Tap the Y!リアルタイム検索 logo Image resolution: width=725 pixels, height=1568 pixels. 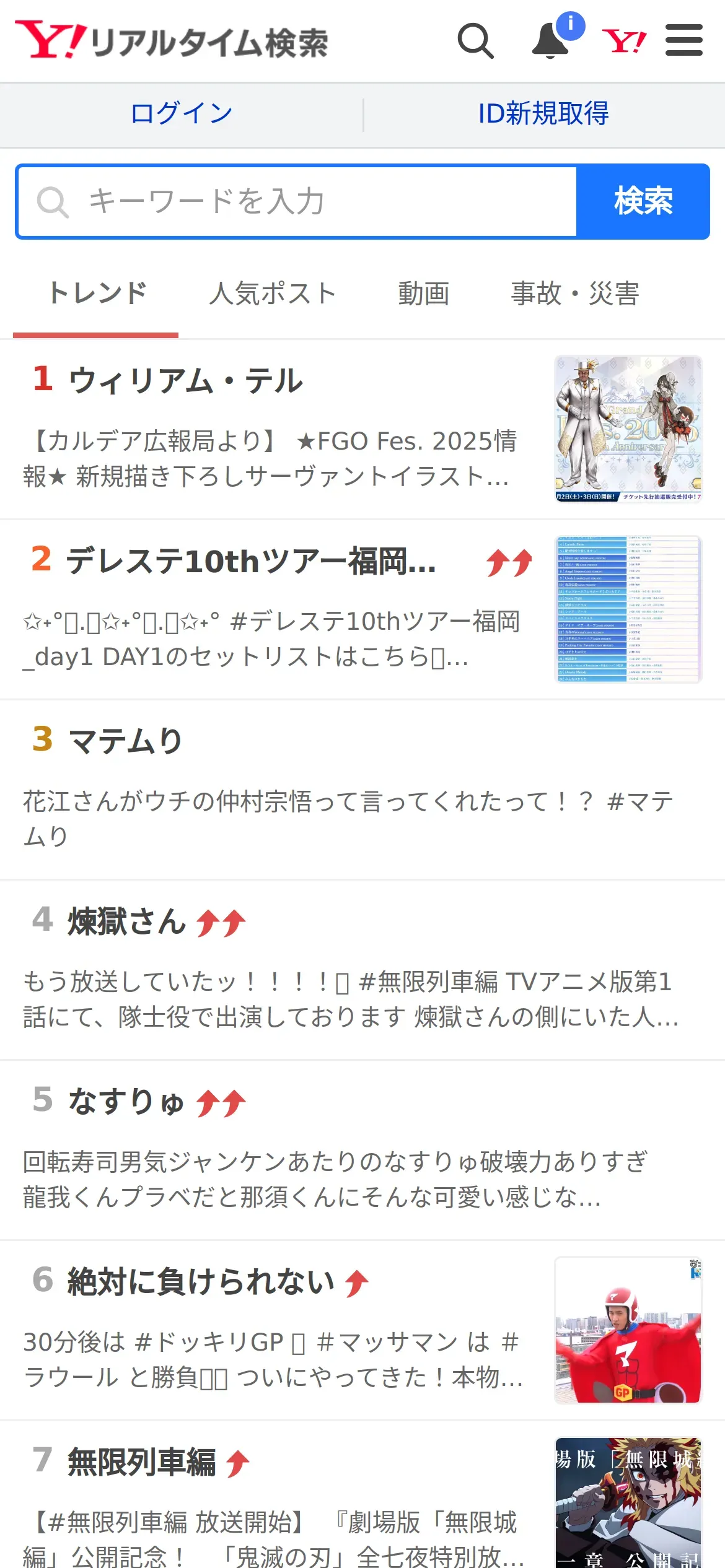(172, 41)
